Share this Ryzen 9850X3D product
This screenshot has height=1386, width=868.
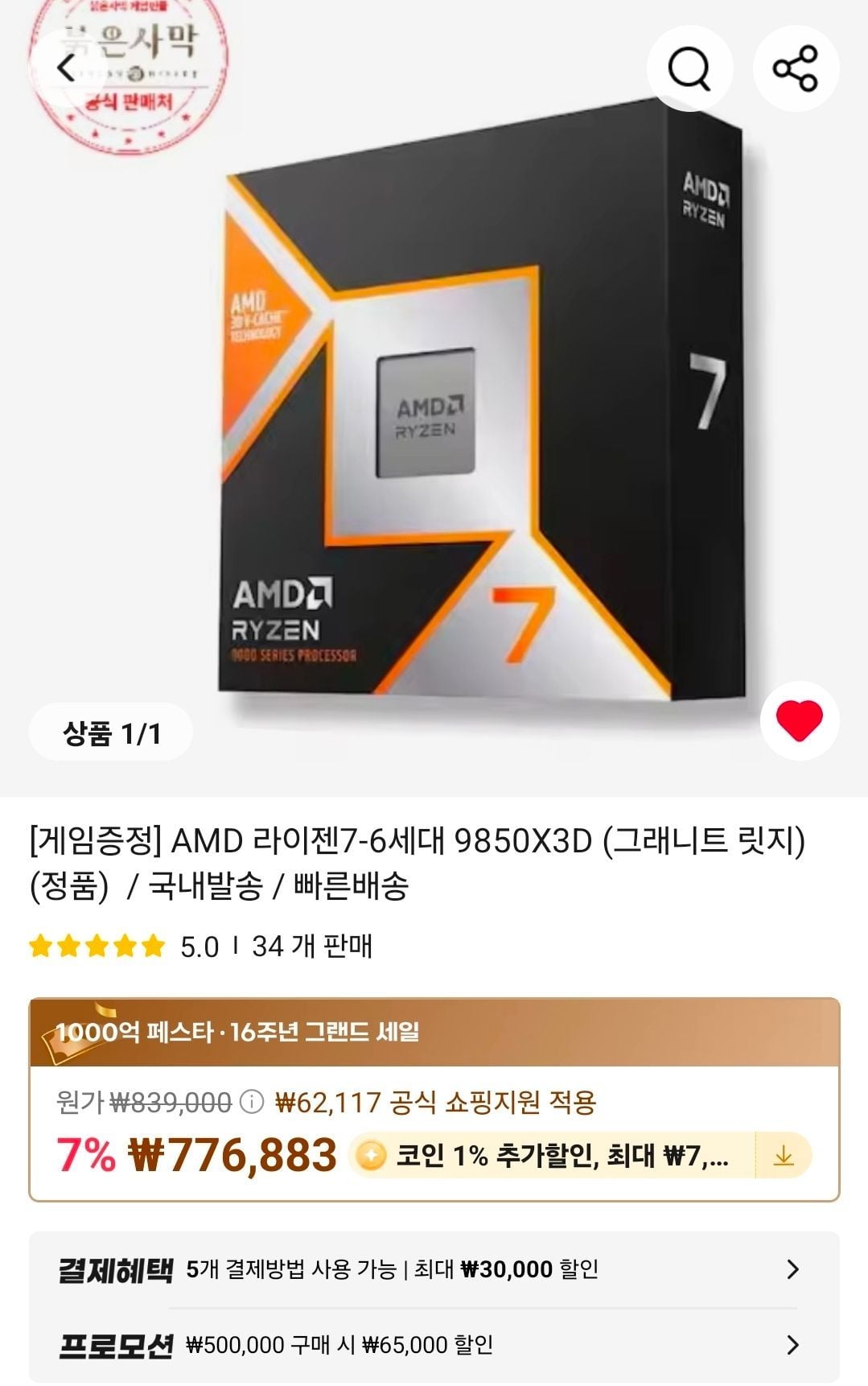(x=796, y=69)
